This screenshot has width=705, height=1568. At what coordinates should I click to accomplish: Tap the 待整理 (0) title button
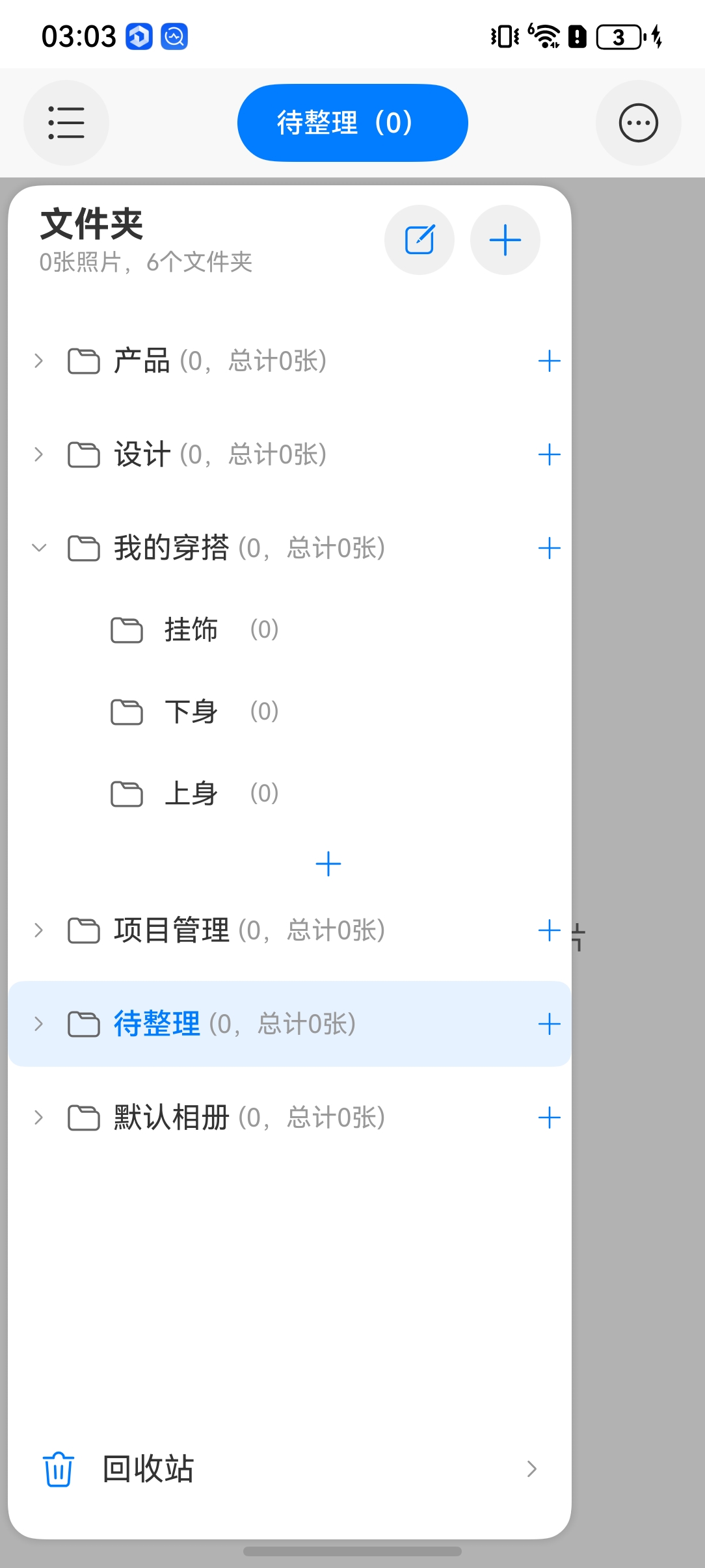(x=352, y=123)
